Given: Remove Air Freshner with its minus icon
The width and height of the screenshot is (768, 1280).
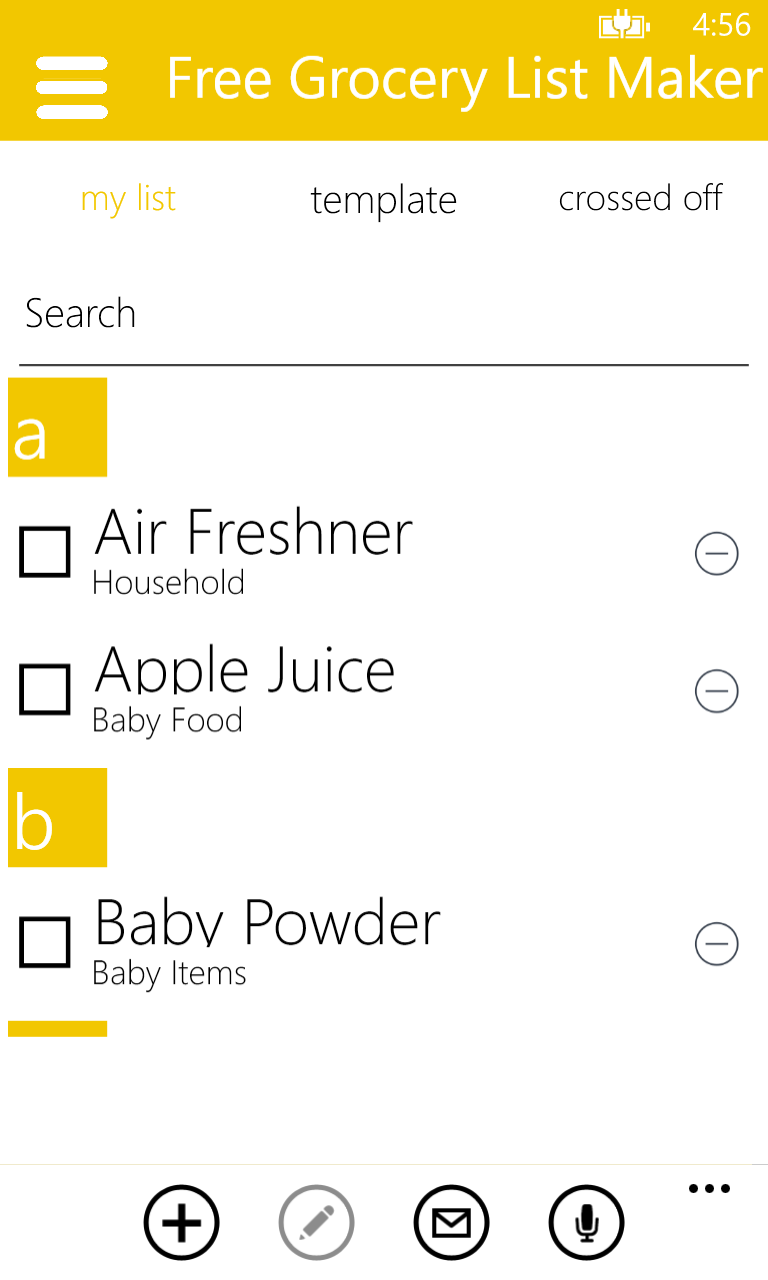Looking at the screenshot, I should coord(716,554).
